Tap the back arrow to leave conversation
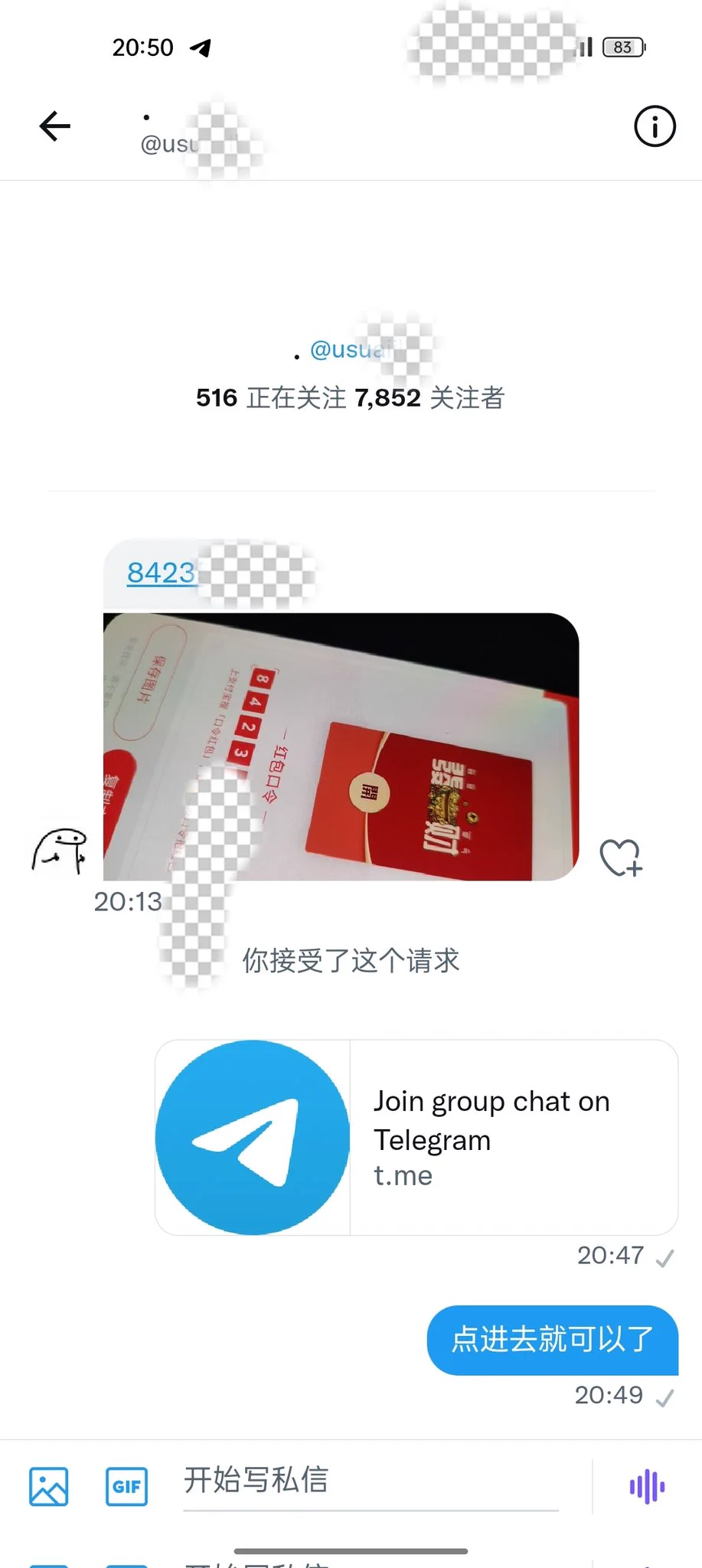 point(54,127)
